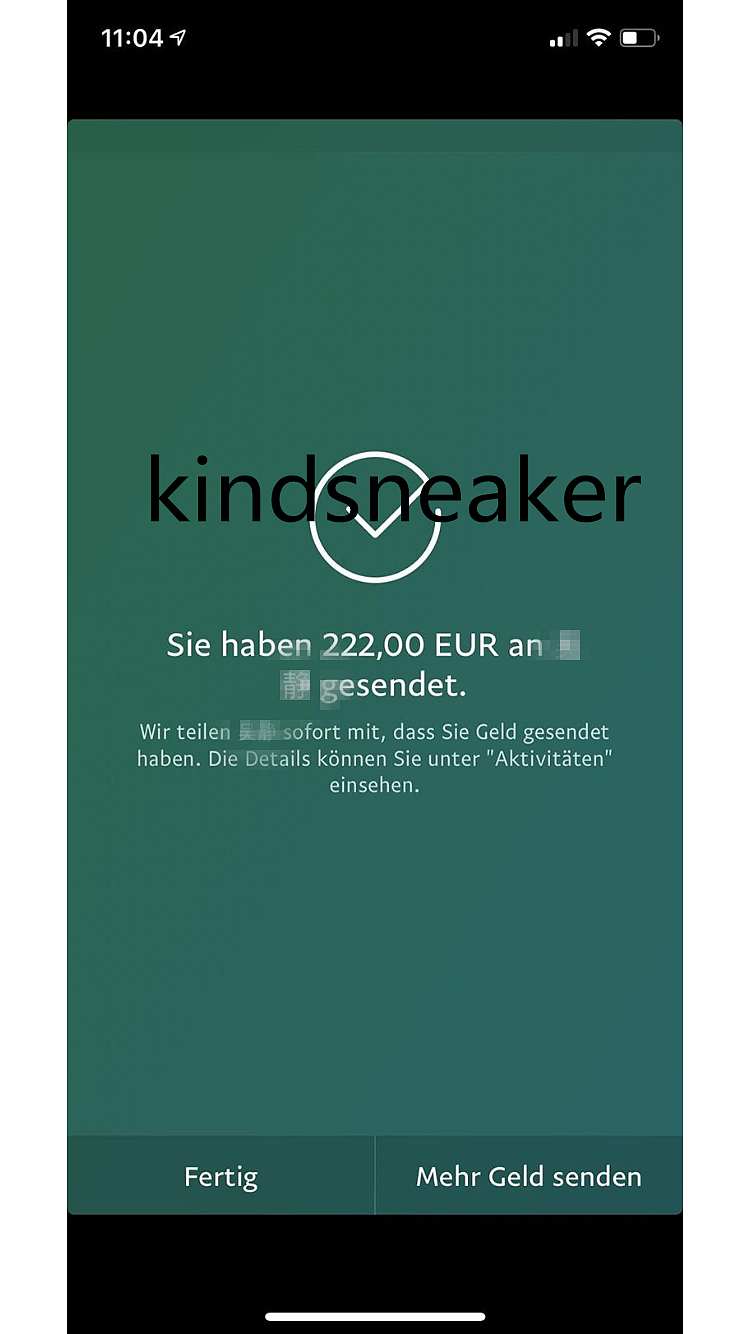The height and width of the screenshot is (1334, 750).
Task: Tap the Fertig button
Action: click(x=221, y=1177)
